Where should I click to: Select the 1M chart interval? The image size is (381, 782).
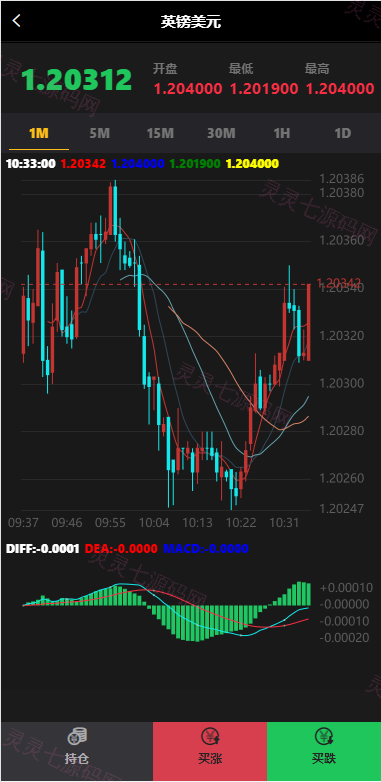tap(39, 133)
